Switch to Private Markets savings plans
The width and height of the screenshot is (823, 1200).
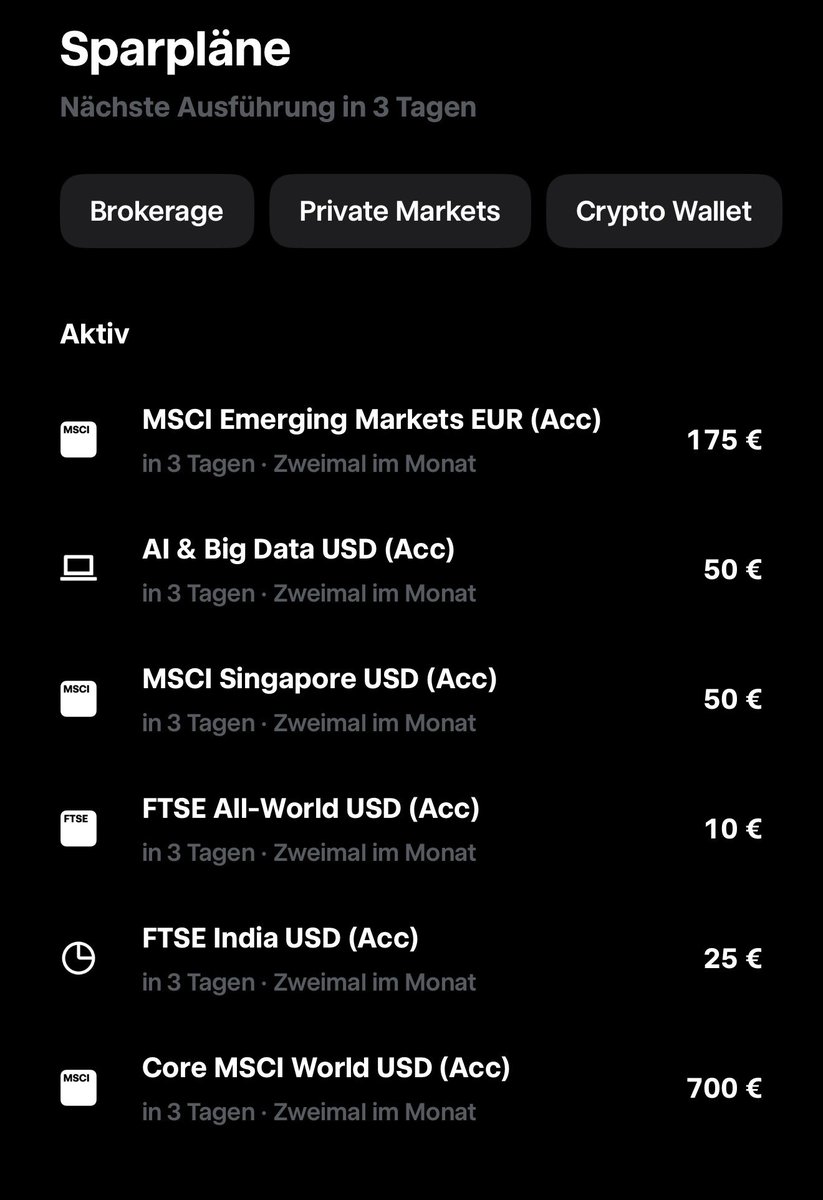point(399,211)
